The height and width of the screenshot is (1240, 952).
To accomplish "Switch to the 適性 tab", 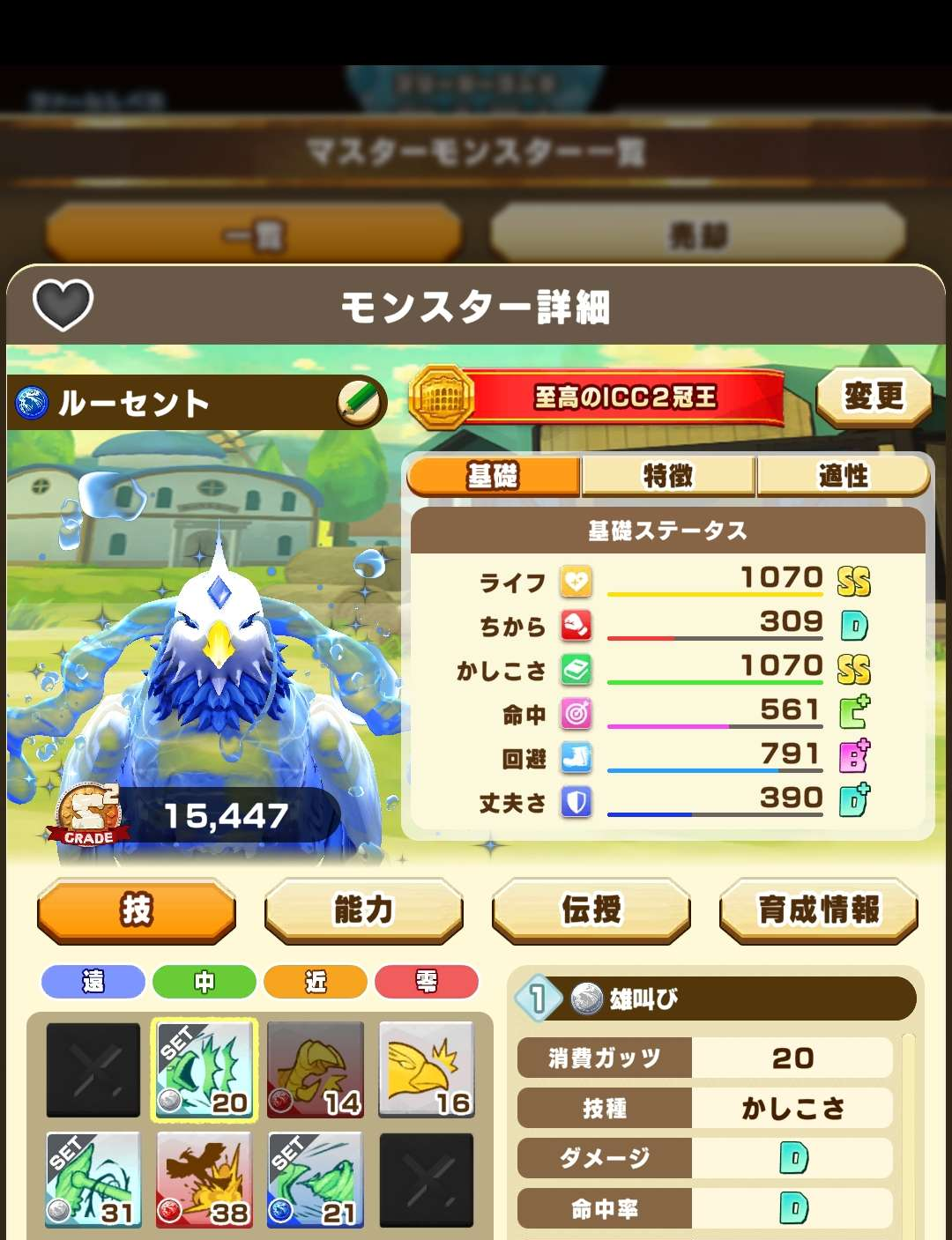I will pos(843,477).
